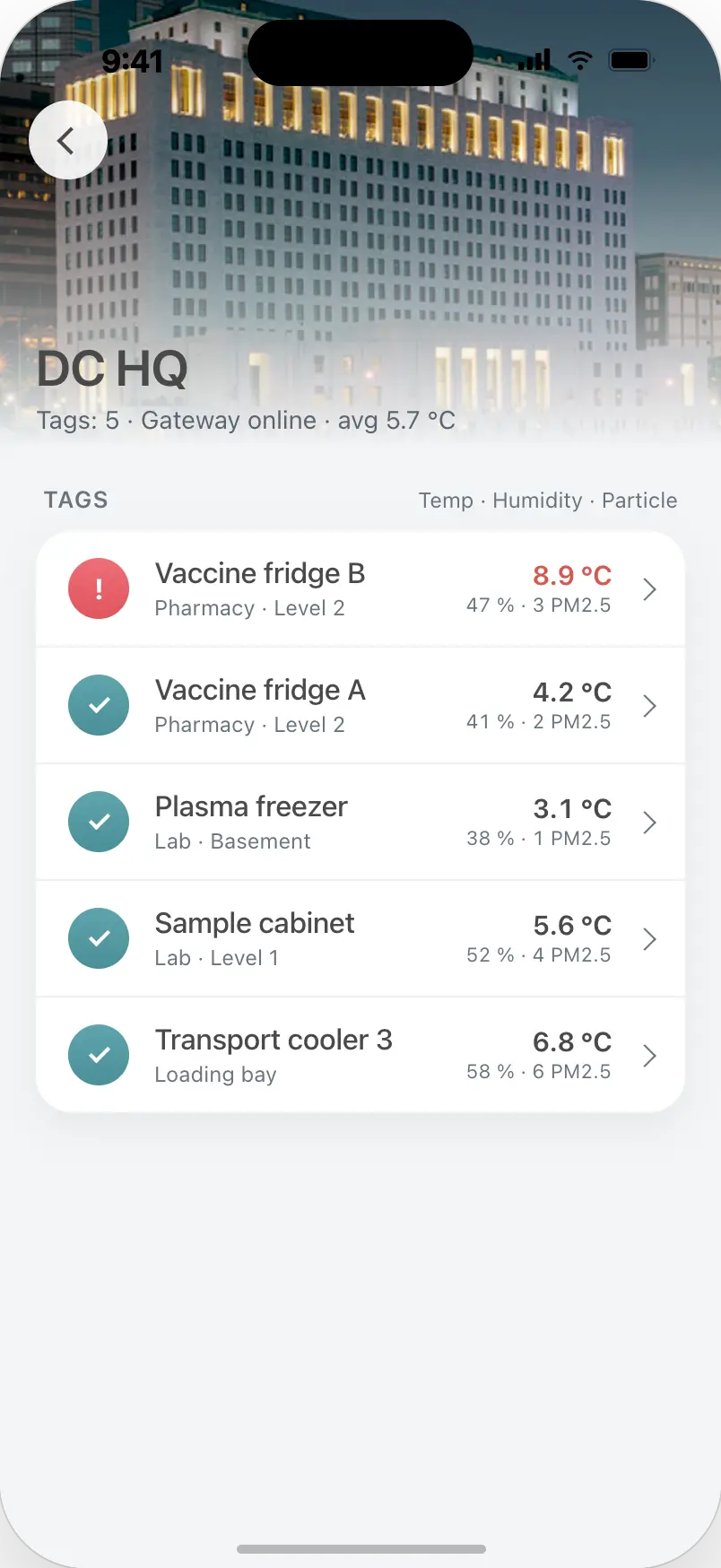Open the Vaccine fridge B alert row

(360, 588)
